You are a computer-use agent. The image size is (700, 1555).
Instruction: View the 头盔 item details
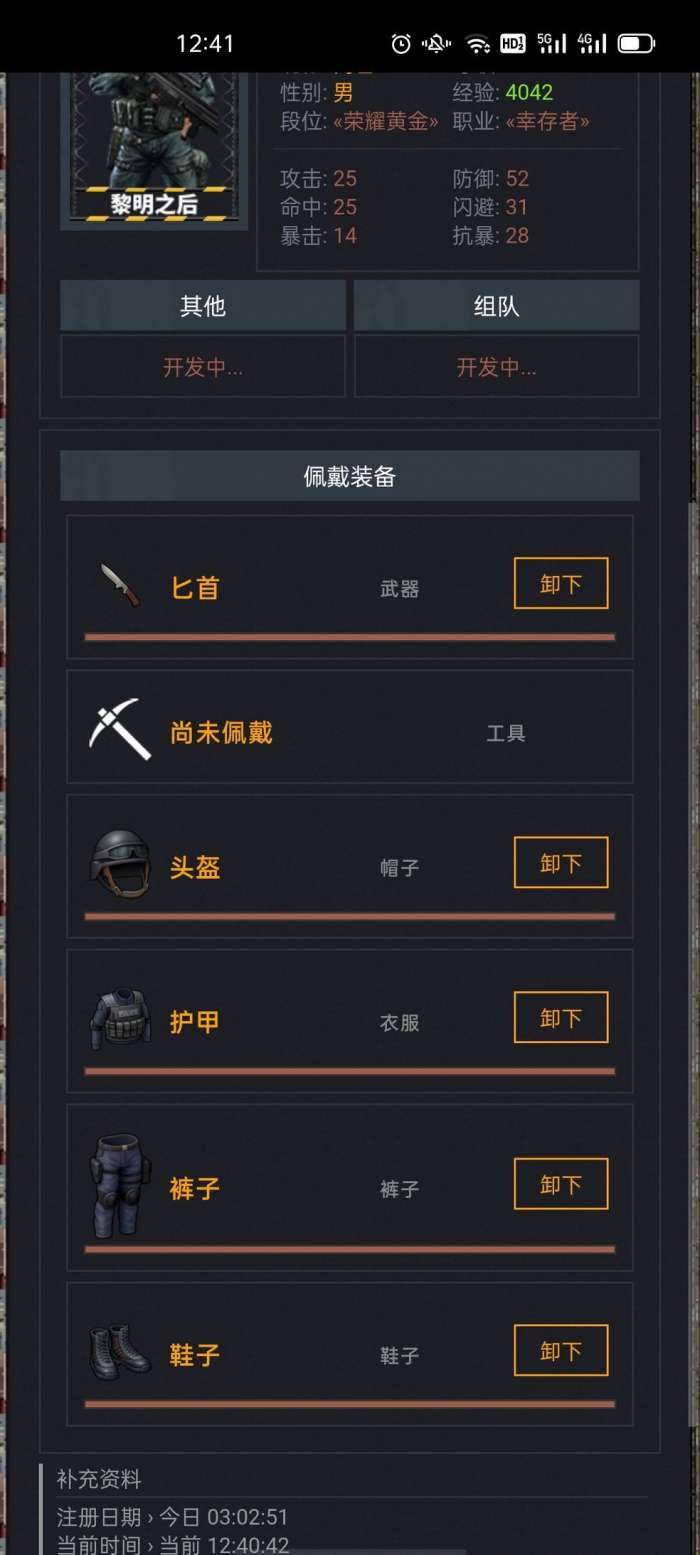click(x=195, y=867)
